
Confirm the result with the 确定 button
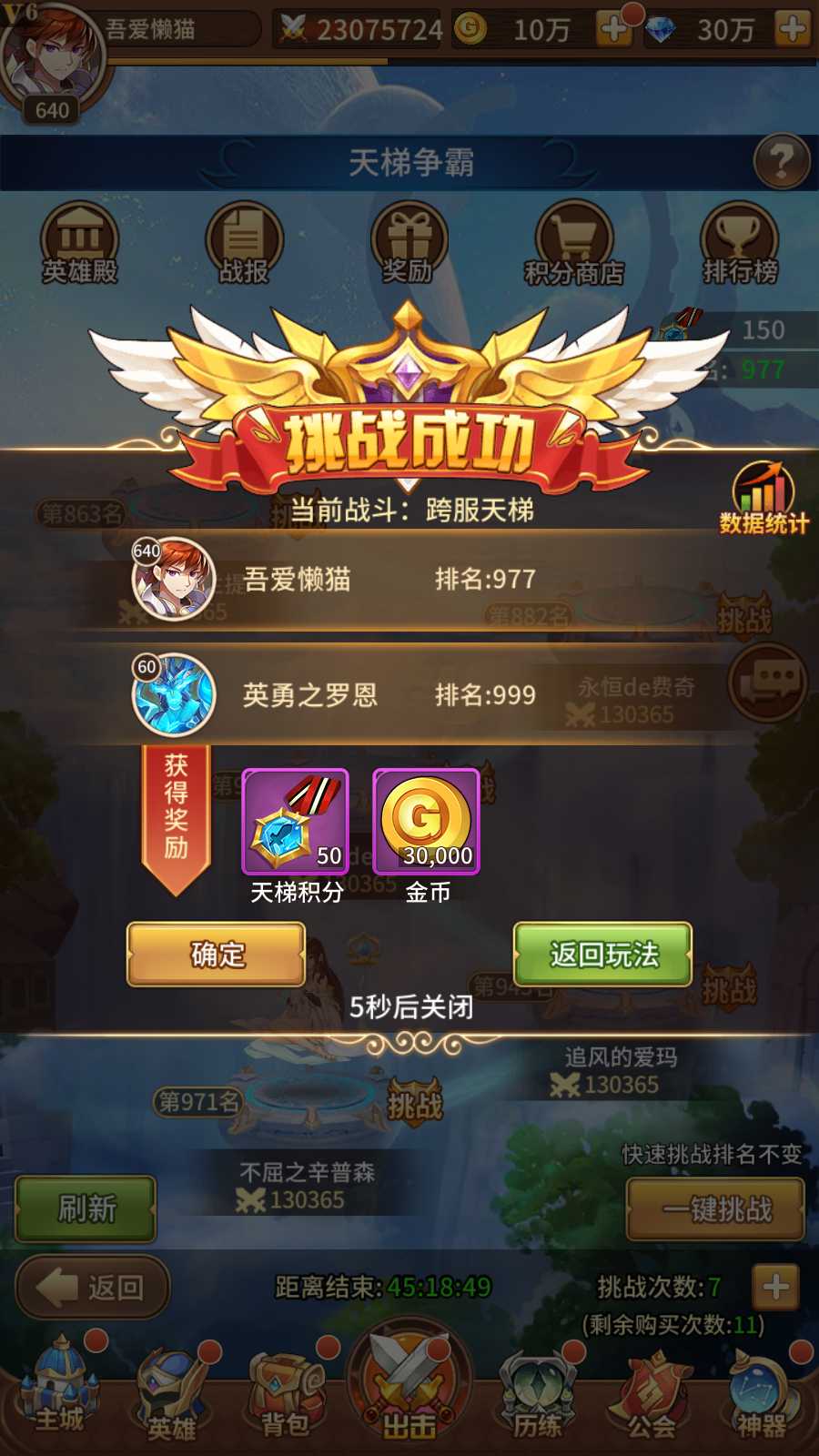(x=216, y=954)
